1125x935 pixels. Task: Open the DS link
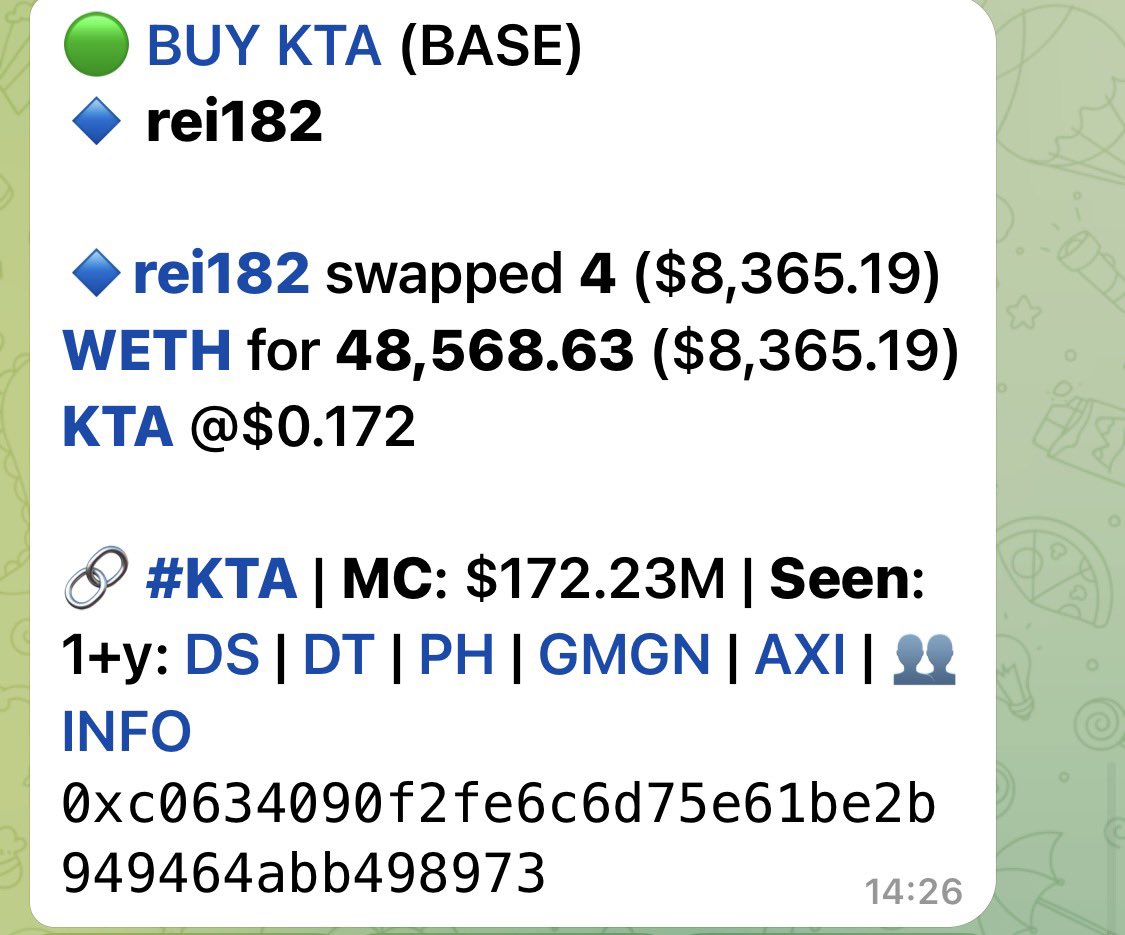(x=222, y=656)
